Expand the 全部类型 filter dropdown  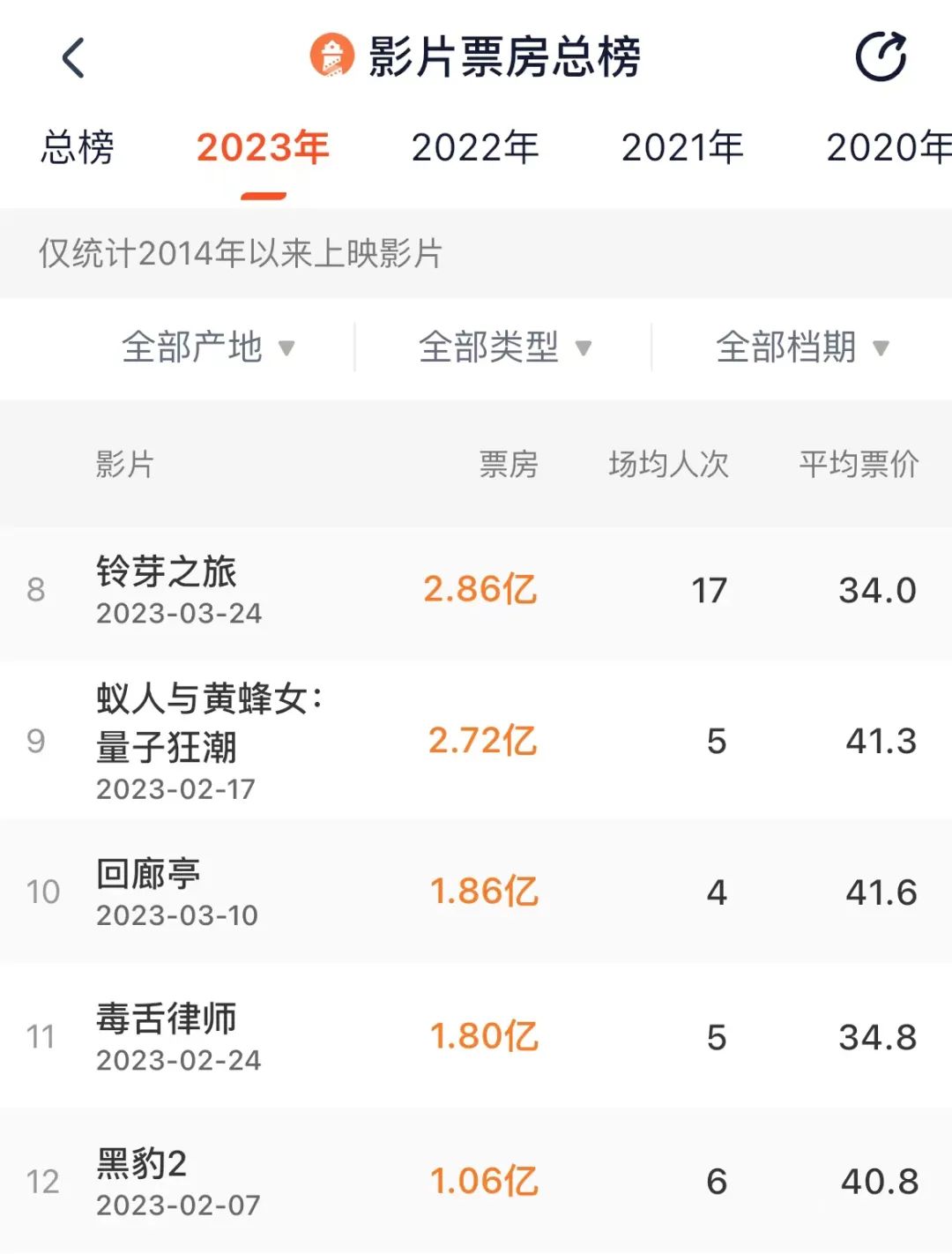(x=504, y=347)
